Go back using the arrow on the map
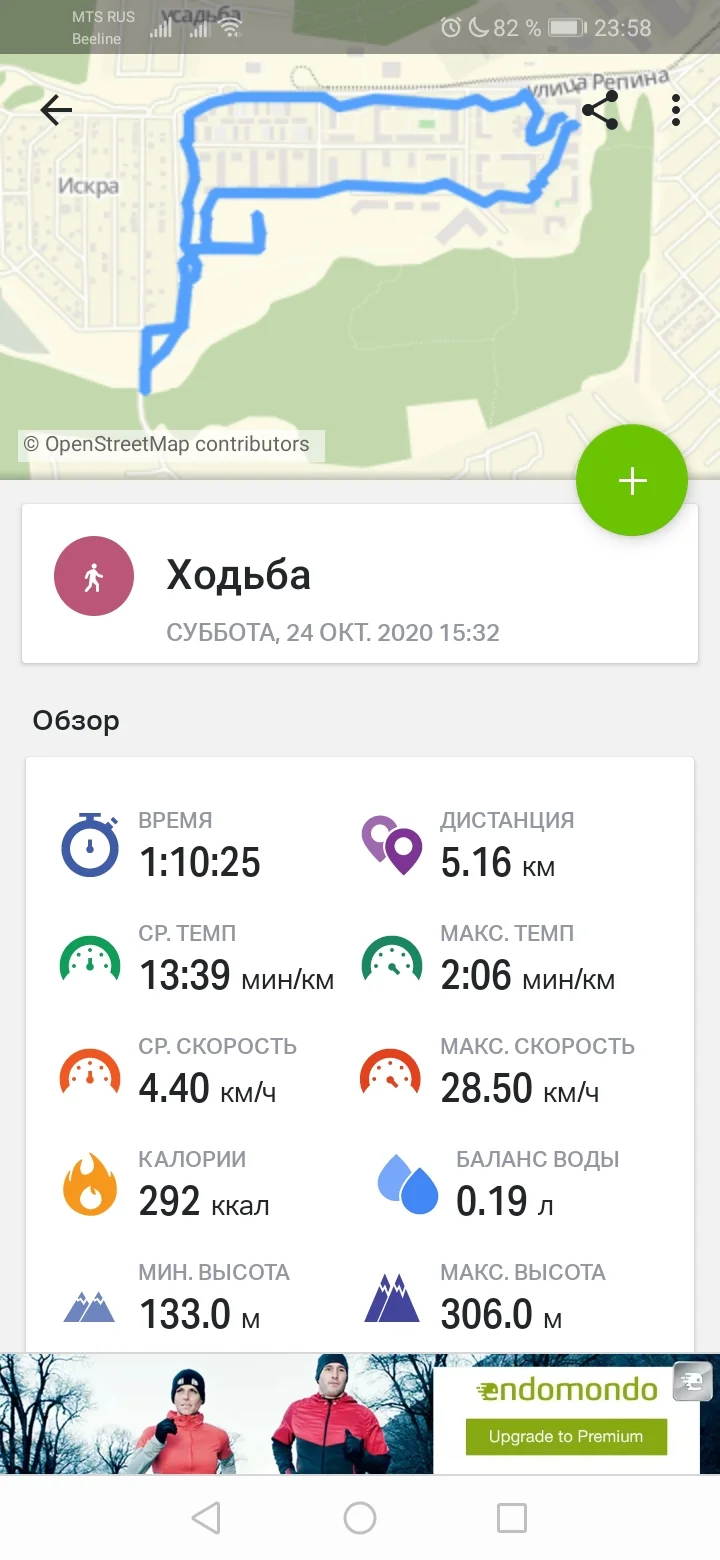The width and height of the screenshot is (720, 1560). click(x=57, y=110)
